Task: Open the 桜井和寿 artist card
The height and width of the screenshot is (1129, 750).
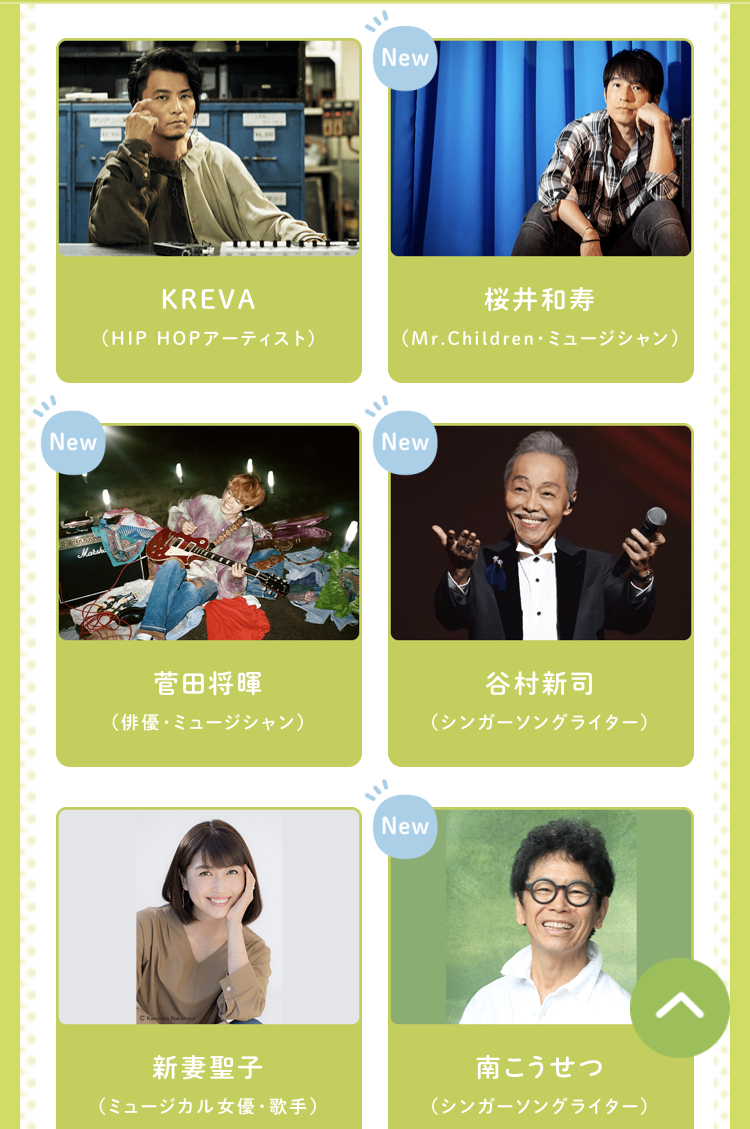Action: coord(540,210)
